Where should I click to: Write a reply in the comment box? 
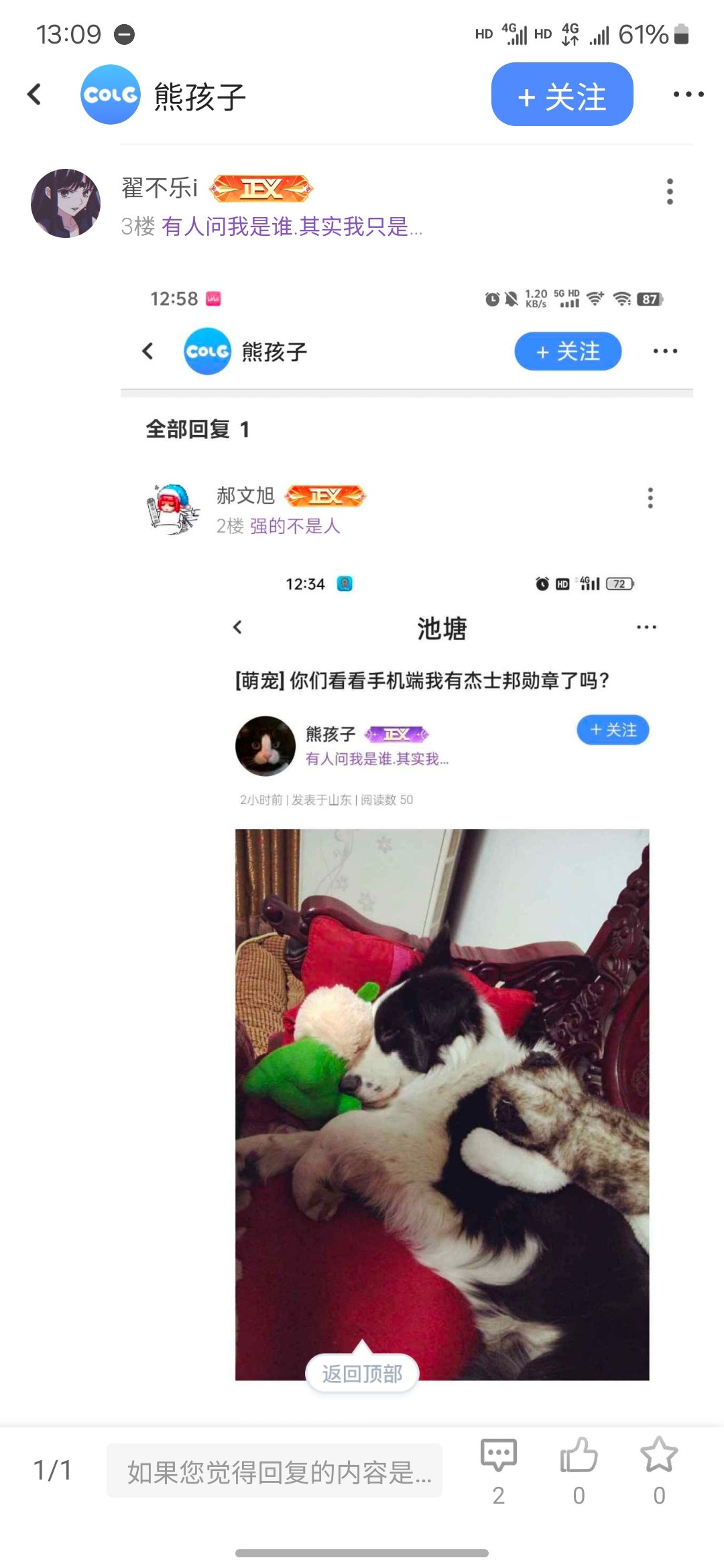click(274, 1470)
